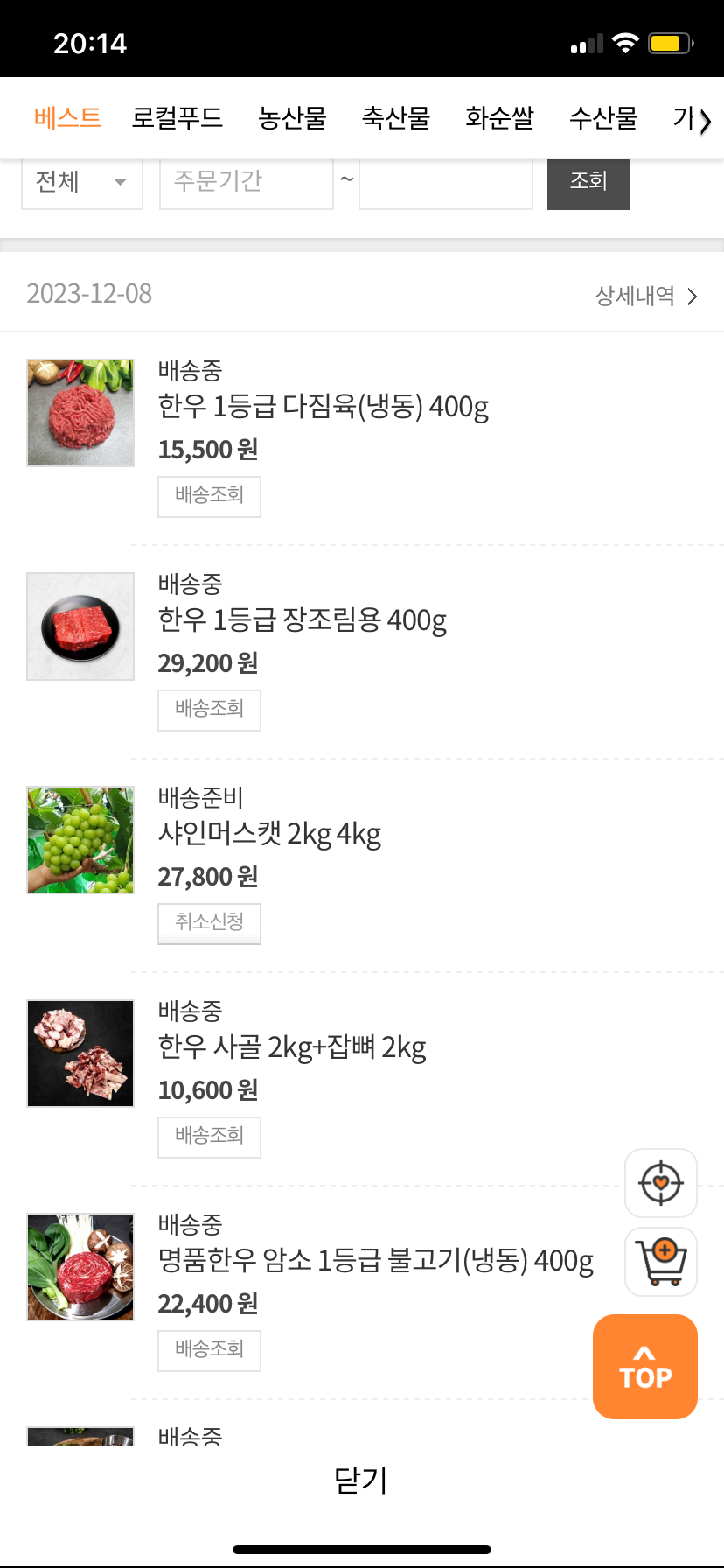The height and width of the screenshot is (1568, 724).
Task: Jump back up with the TOP button
Action: pos(645,1367)
